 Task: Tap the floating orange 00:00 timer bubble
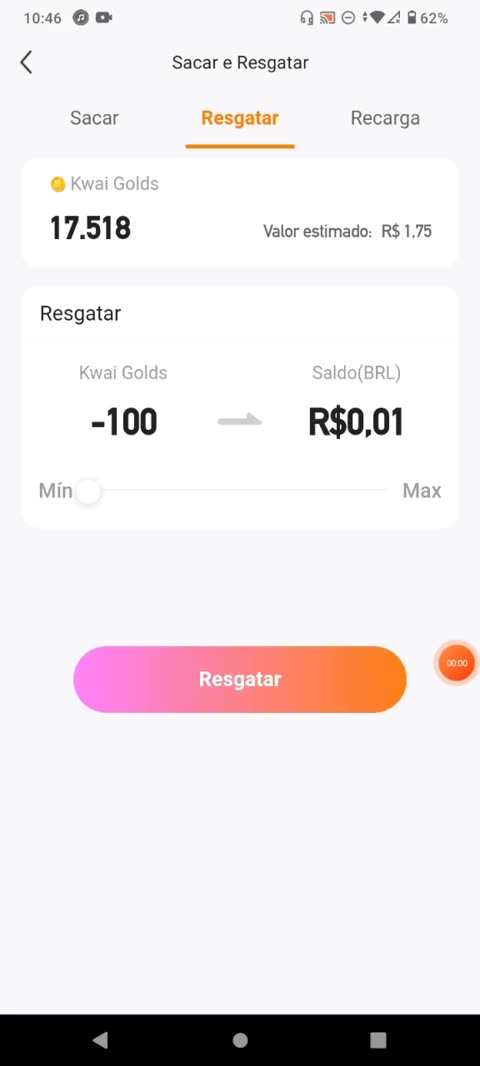coord(457,663)
